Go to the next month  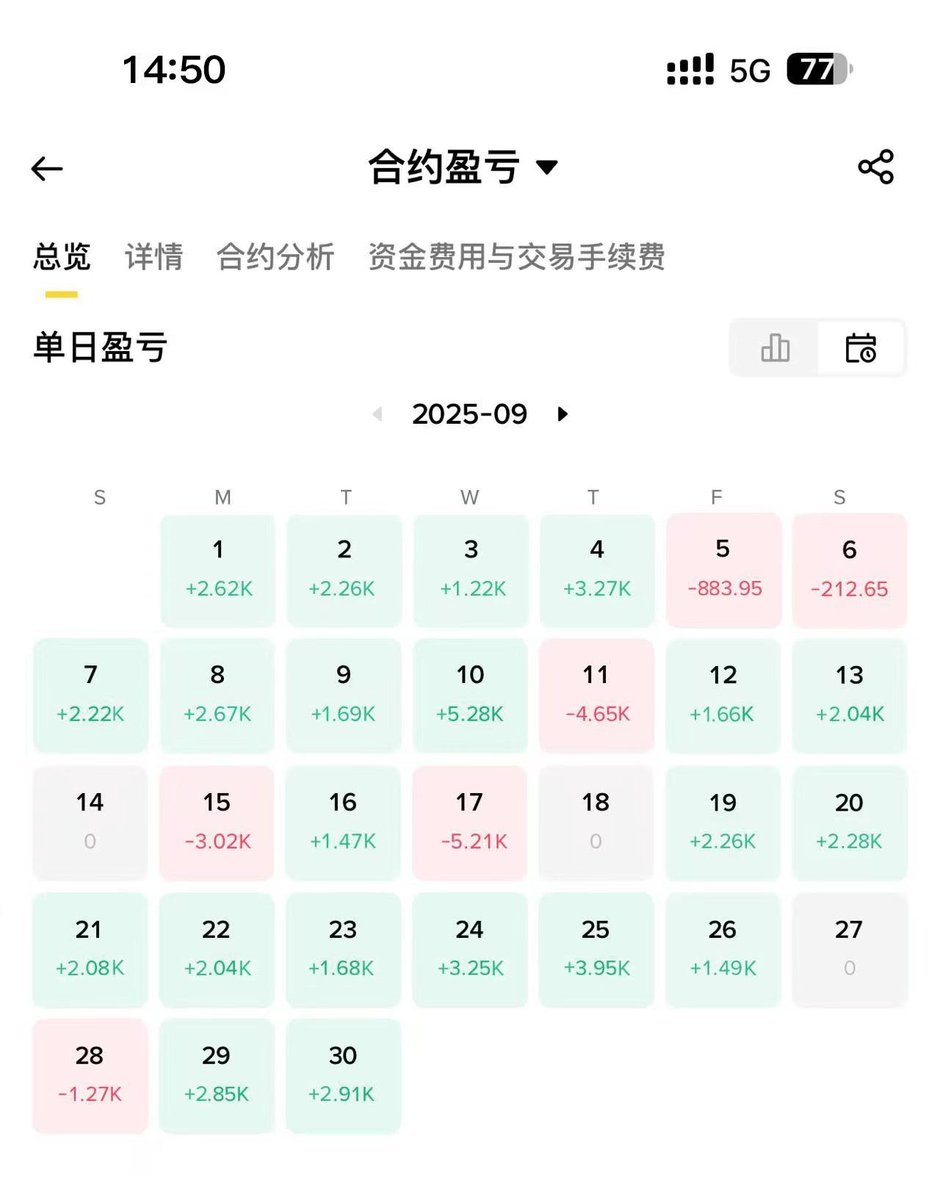[563, 414]
